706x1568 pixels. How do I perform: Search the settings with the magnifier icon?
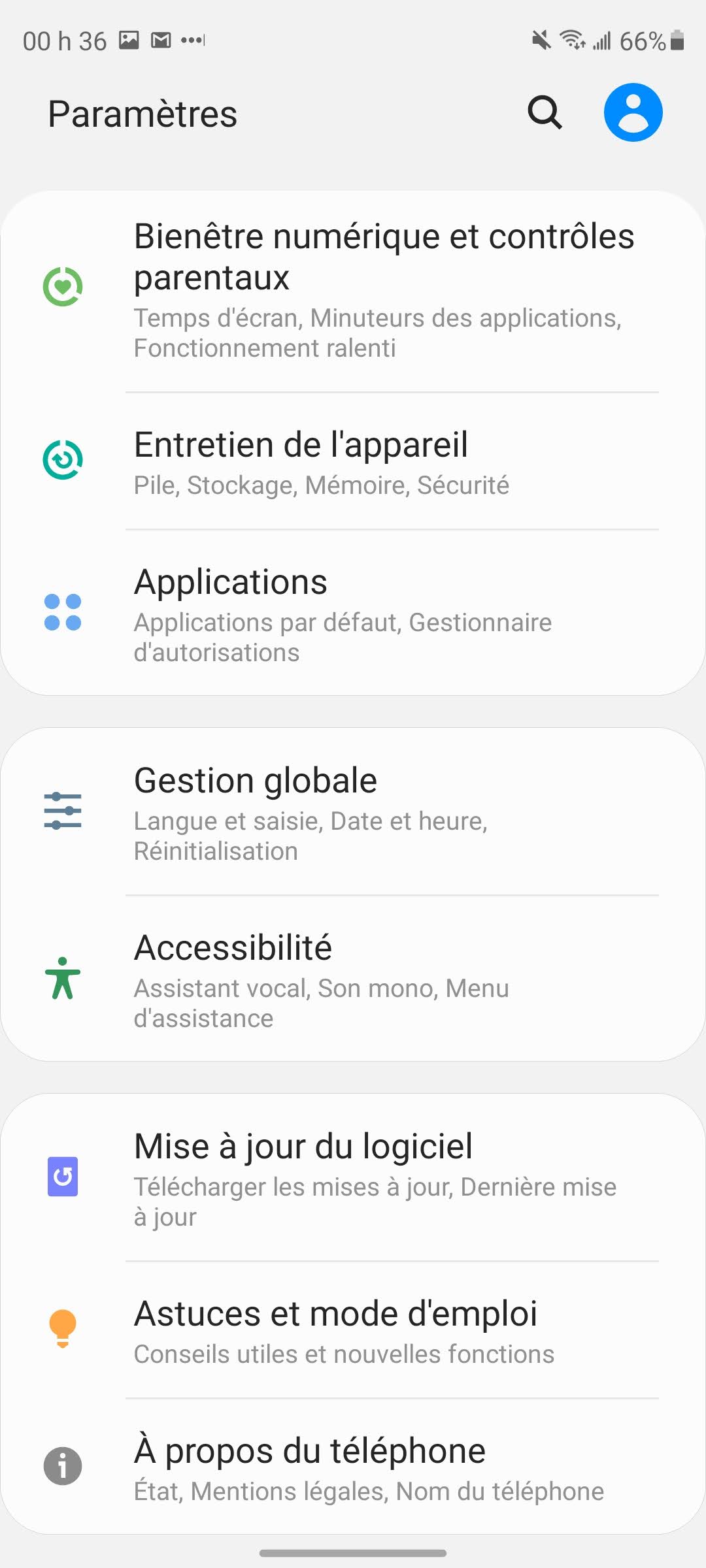tap(545, 112)
